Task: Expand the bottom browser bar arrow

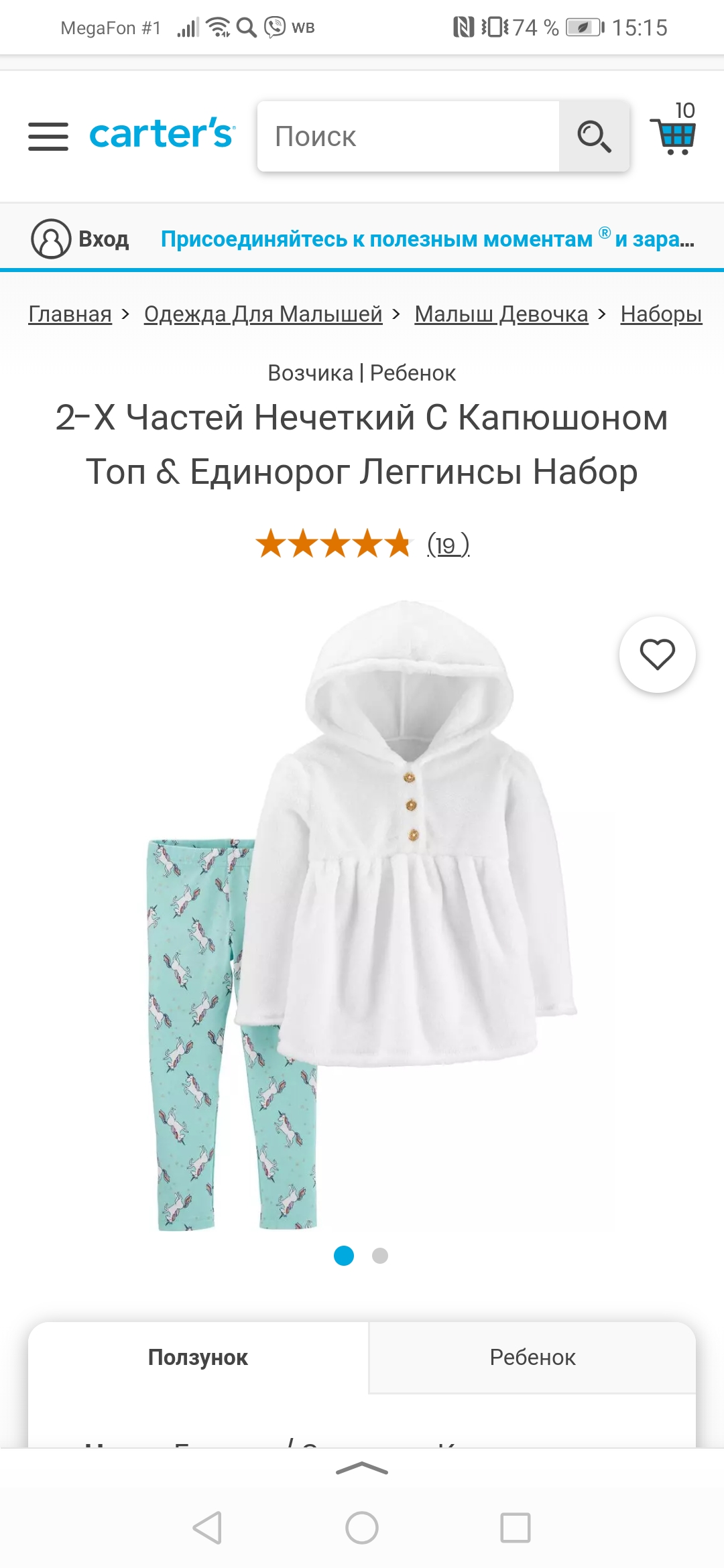Action: point(362,1469)
